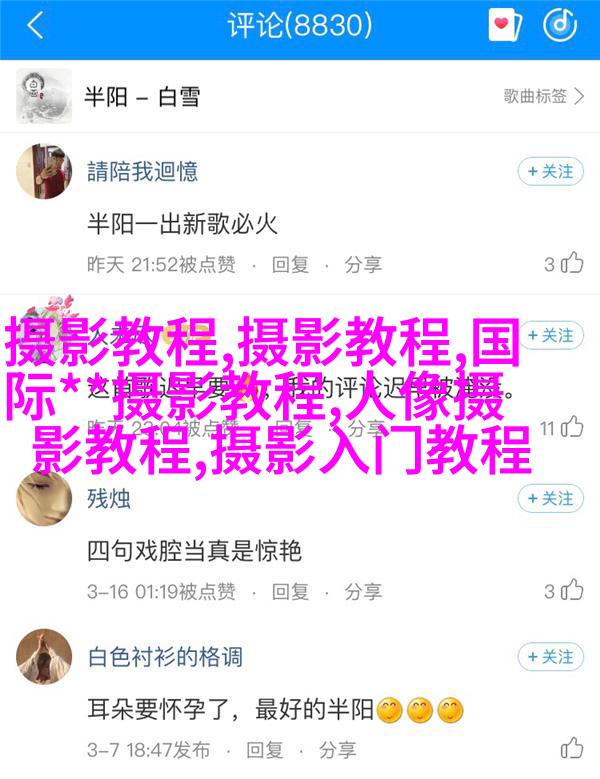
Task: Like the comment 半阳一出新歌必火
Action: [x=563, y=264]
